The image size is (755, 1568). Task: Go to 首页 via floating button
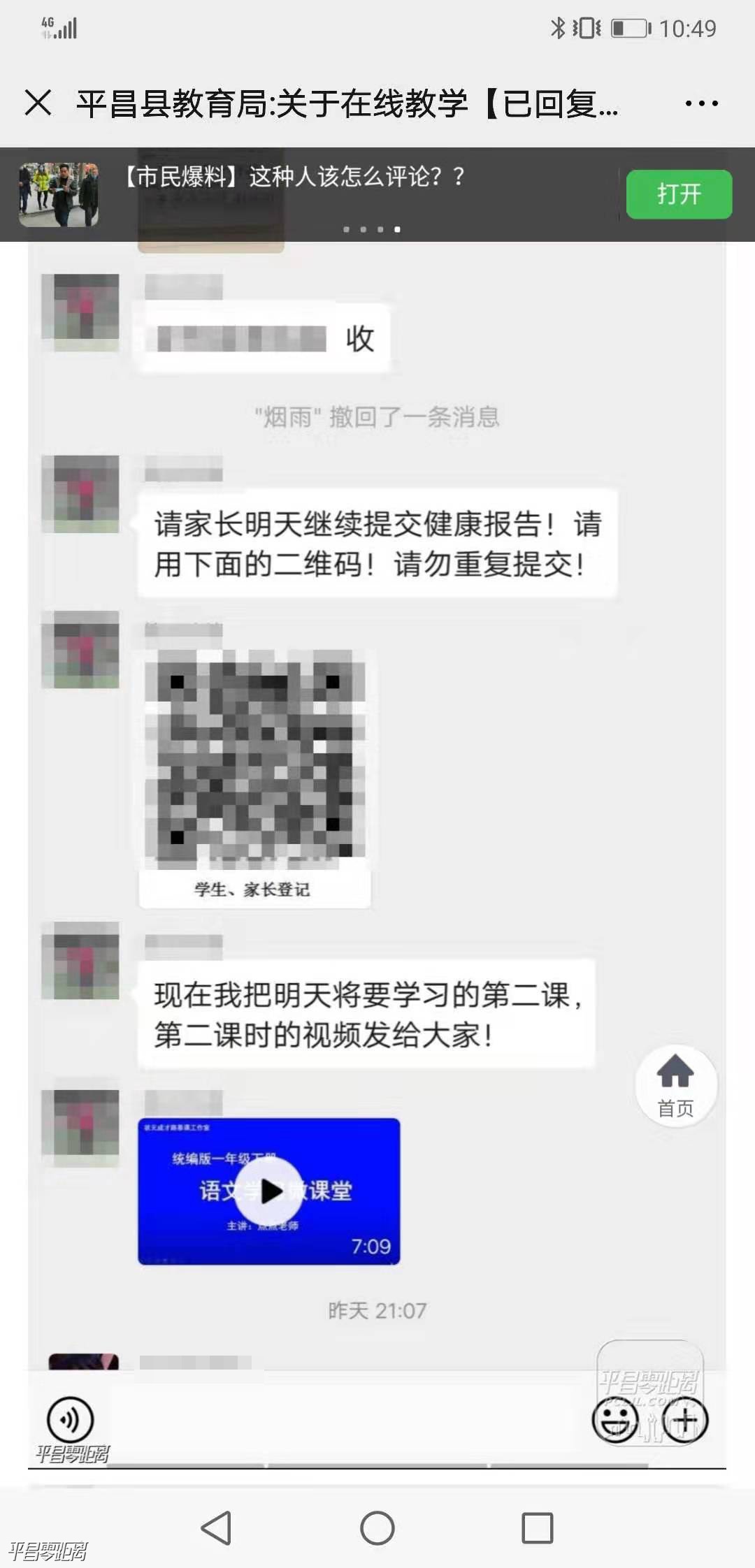click(675, 1085)
